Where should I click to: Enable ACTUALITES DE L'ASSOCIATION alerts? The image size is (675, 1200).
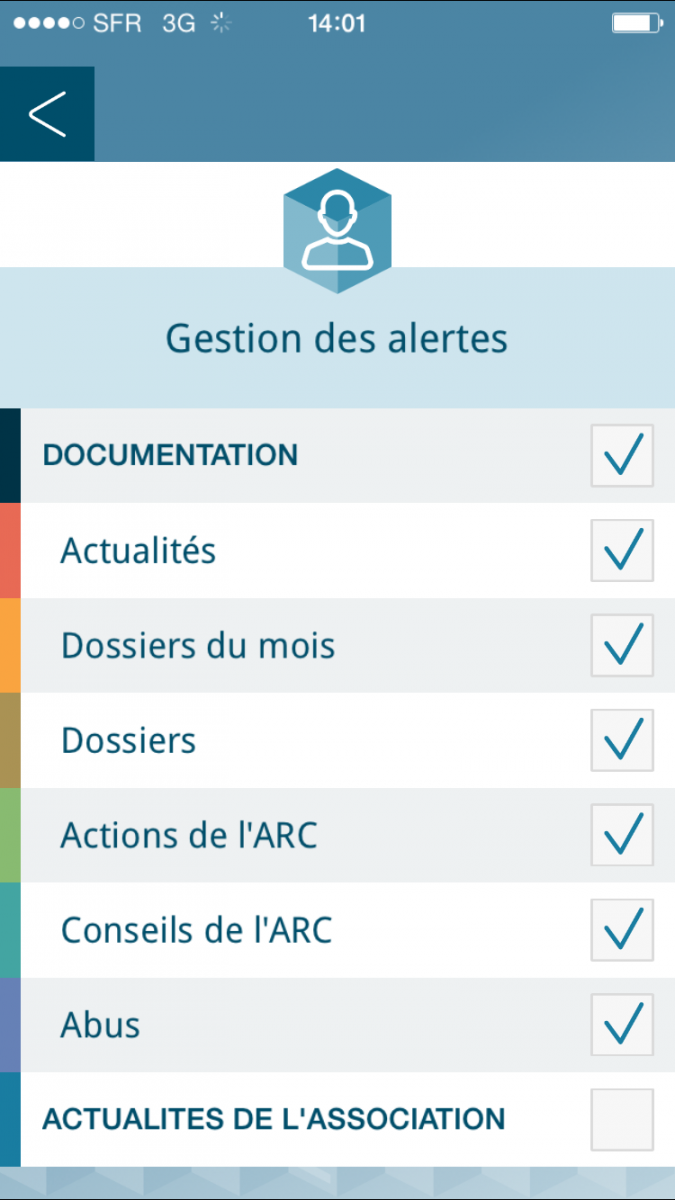pos(622,1120)
